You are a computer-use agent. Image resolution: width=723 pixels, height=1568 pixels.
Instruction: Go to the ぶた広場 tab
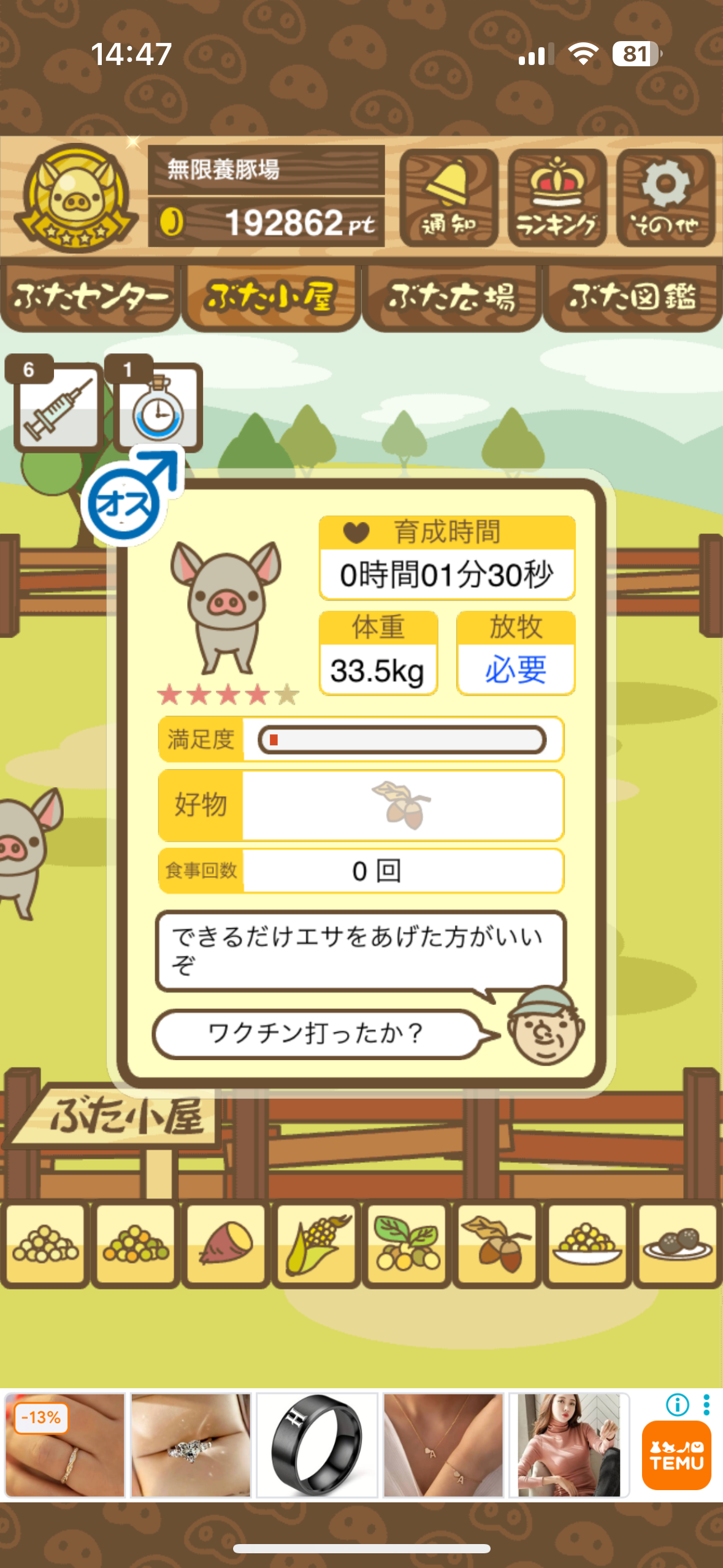pyautogui.click(x=451, y=298)
